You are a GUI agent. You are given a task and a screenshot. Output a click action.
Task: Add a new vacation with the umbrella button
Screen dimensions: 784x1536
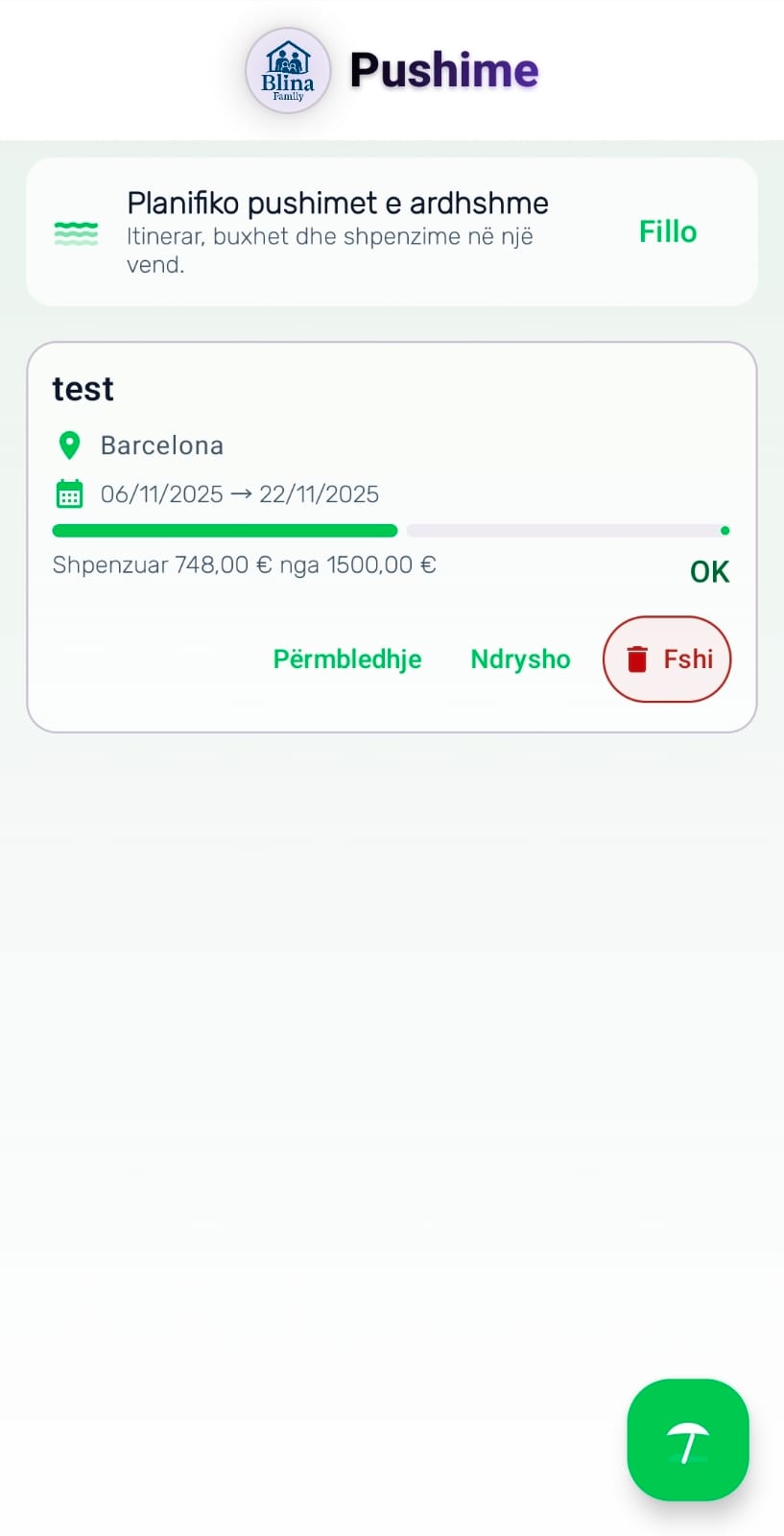[x=687, y=1439]
